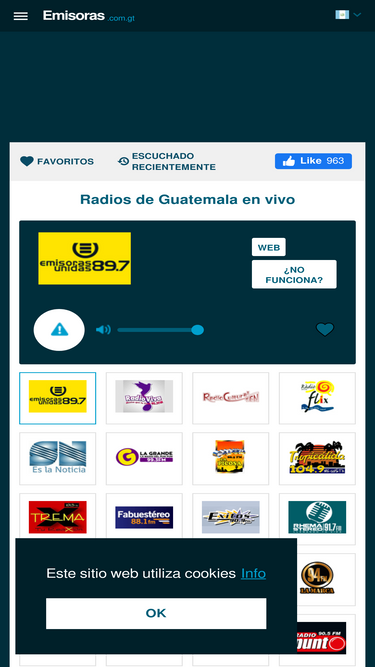Mute the volume speaker icon
Viewport: 375px width, 667px height.
[103, 330]
